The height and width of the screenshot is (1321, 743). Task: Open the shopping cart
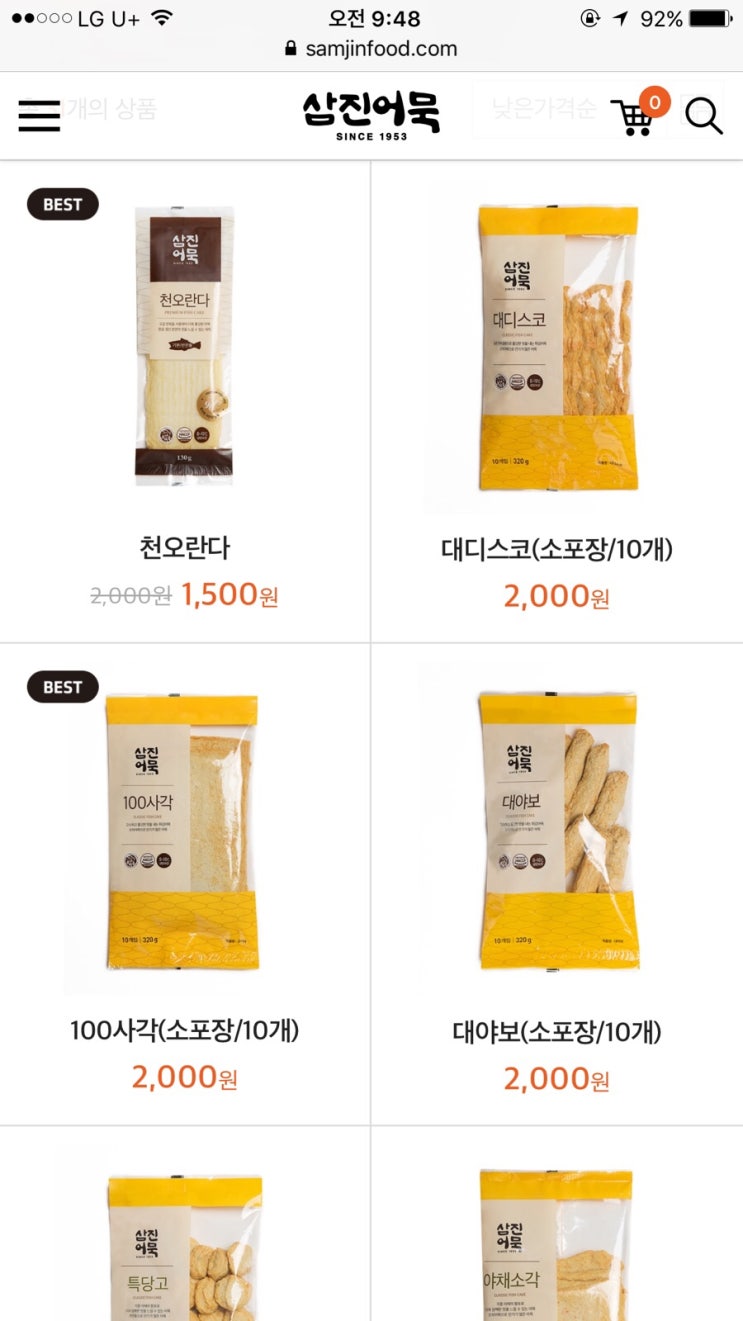tap(633, 119)
